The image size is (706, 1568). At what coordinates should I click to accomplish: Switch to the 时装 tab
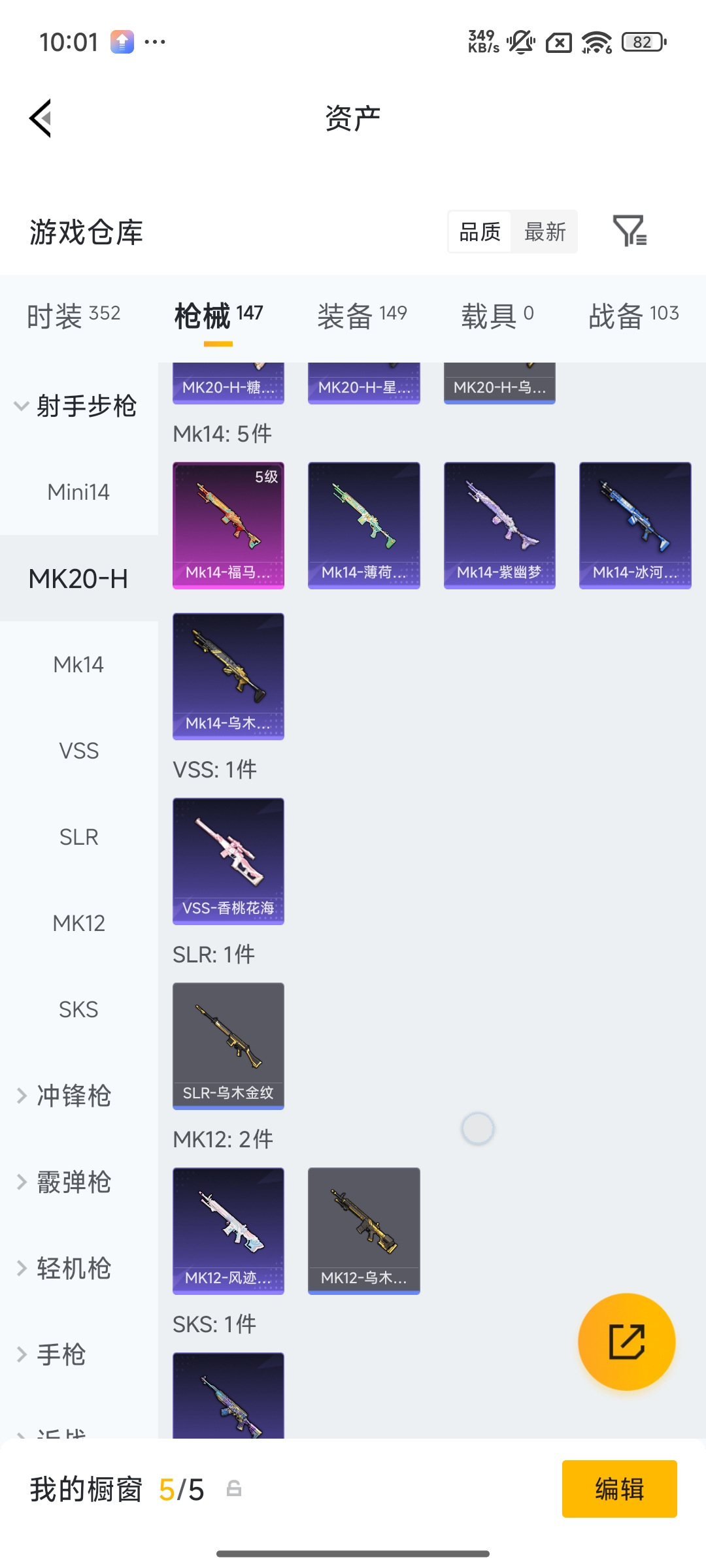pyautogui.click(x=73, y=316)
